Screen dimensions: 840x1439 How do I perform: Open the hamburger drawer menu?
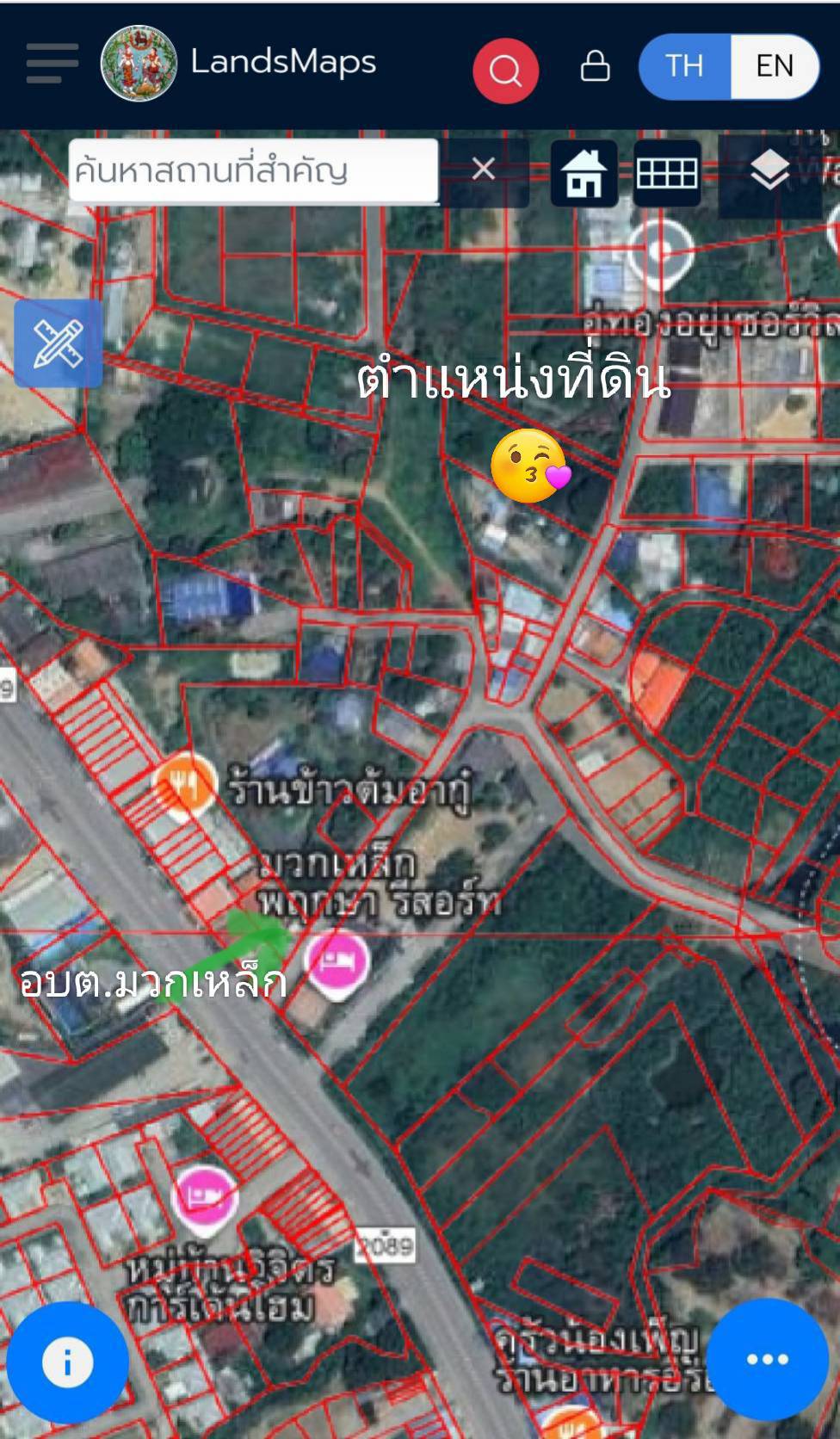click(x=52, y=64)
